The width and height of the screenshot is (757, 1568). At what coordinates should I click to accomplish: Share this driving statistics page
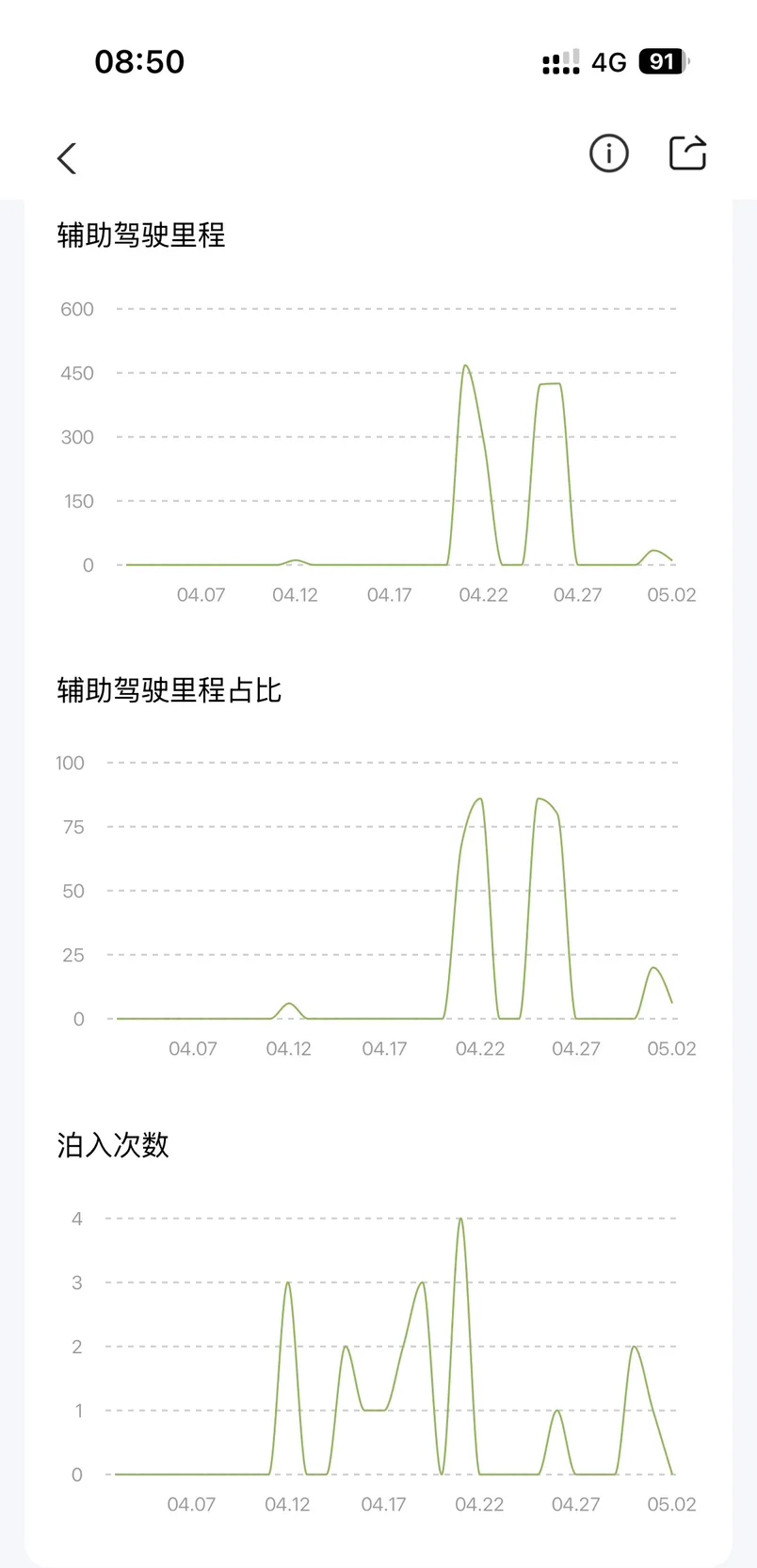pyautogui.click(x=687, y=153)
